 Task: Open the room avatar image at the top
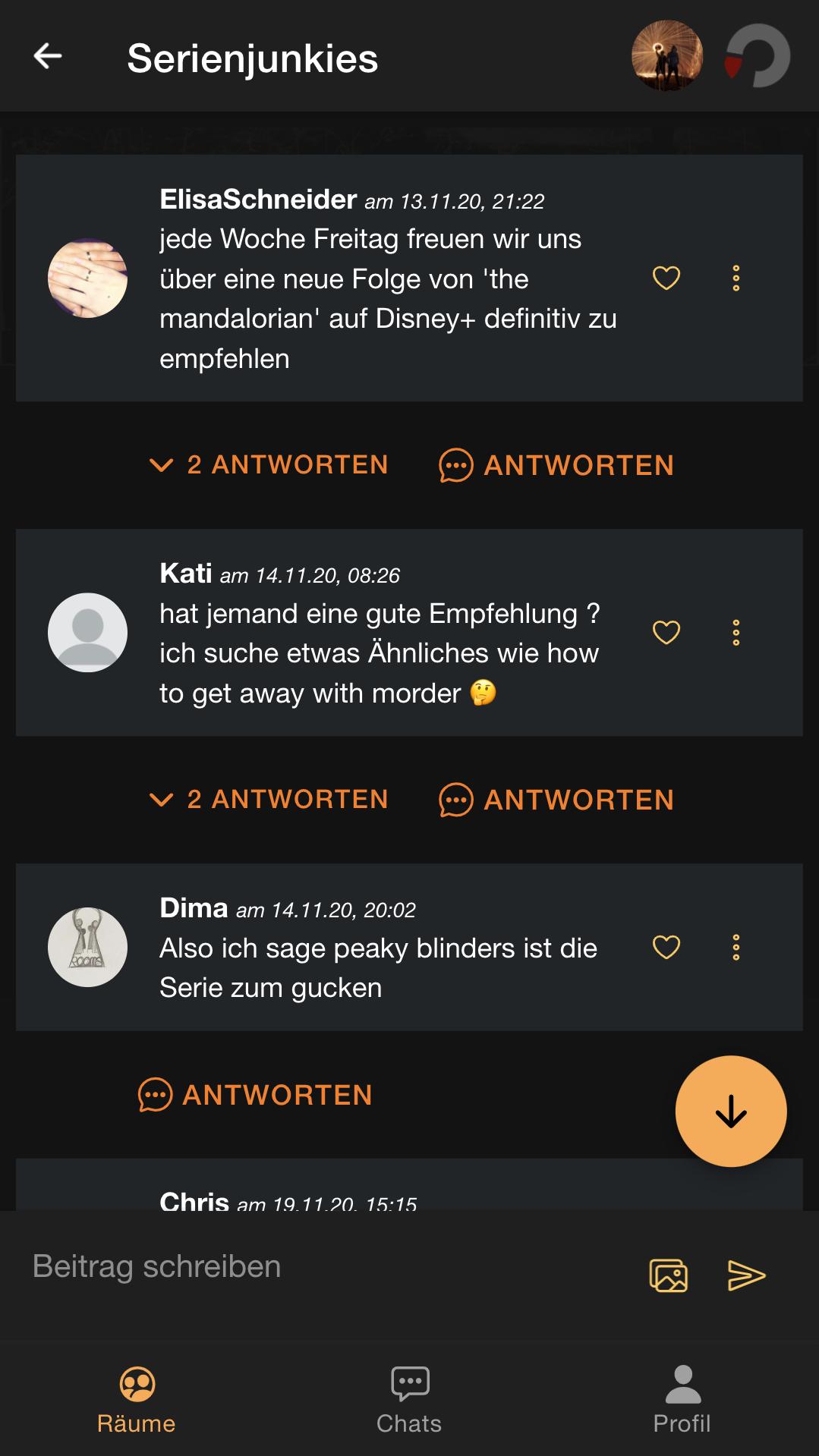(666, 55)
